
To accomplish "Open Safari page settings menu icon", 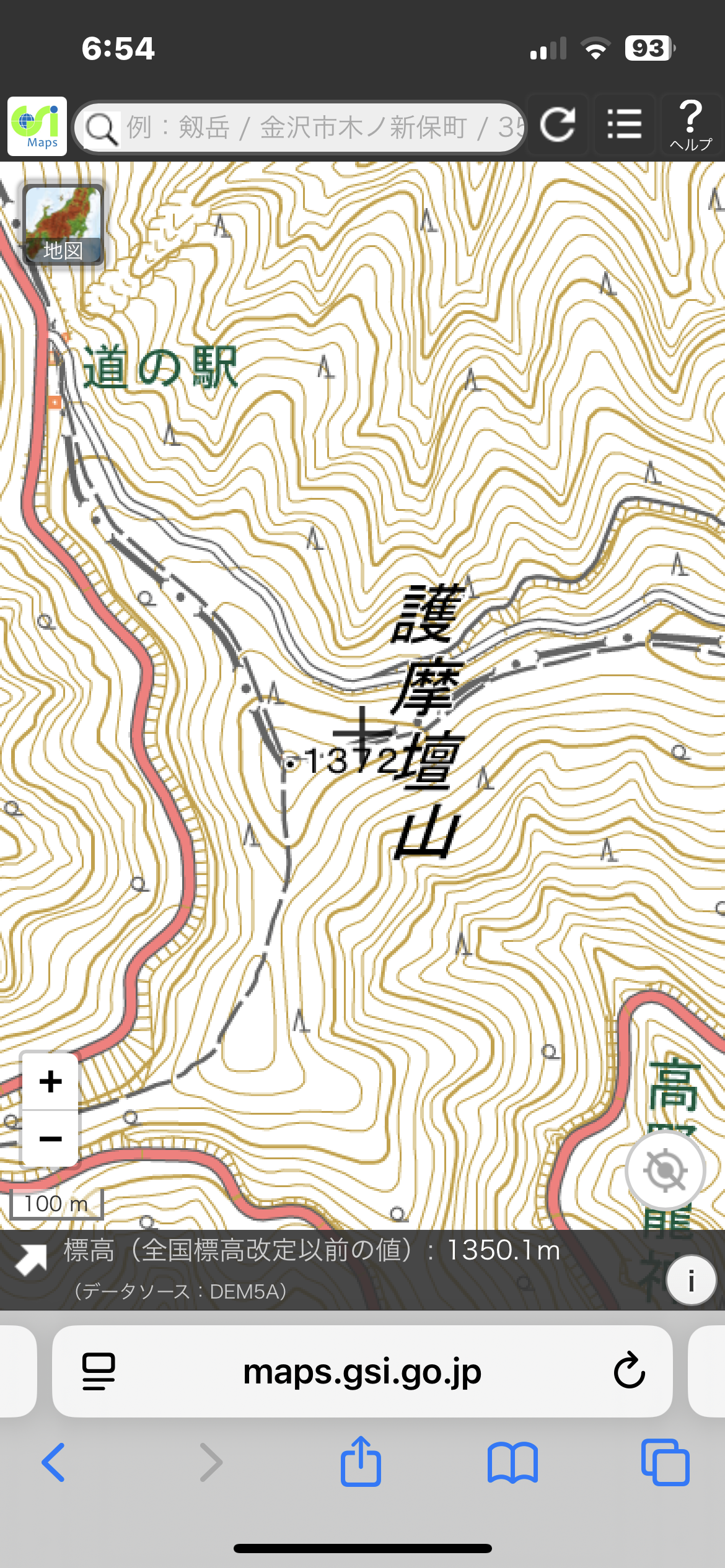I will coord(99,1372).
